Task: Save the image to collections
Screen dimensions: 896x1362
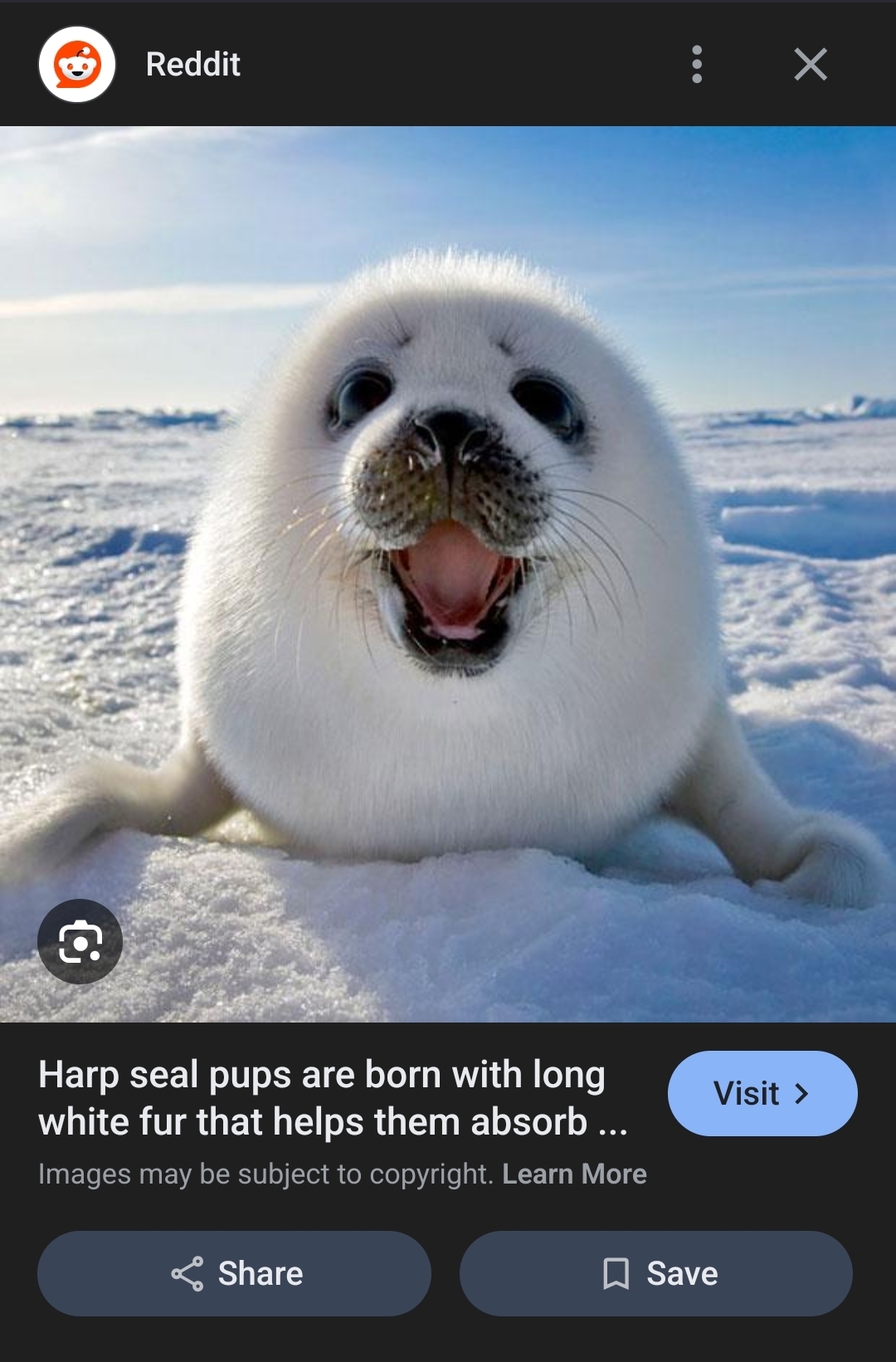Action: (x=656, y=1273)
